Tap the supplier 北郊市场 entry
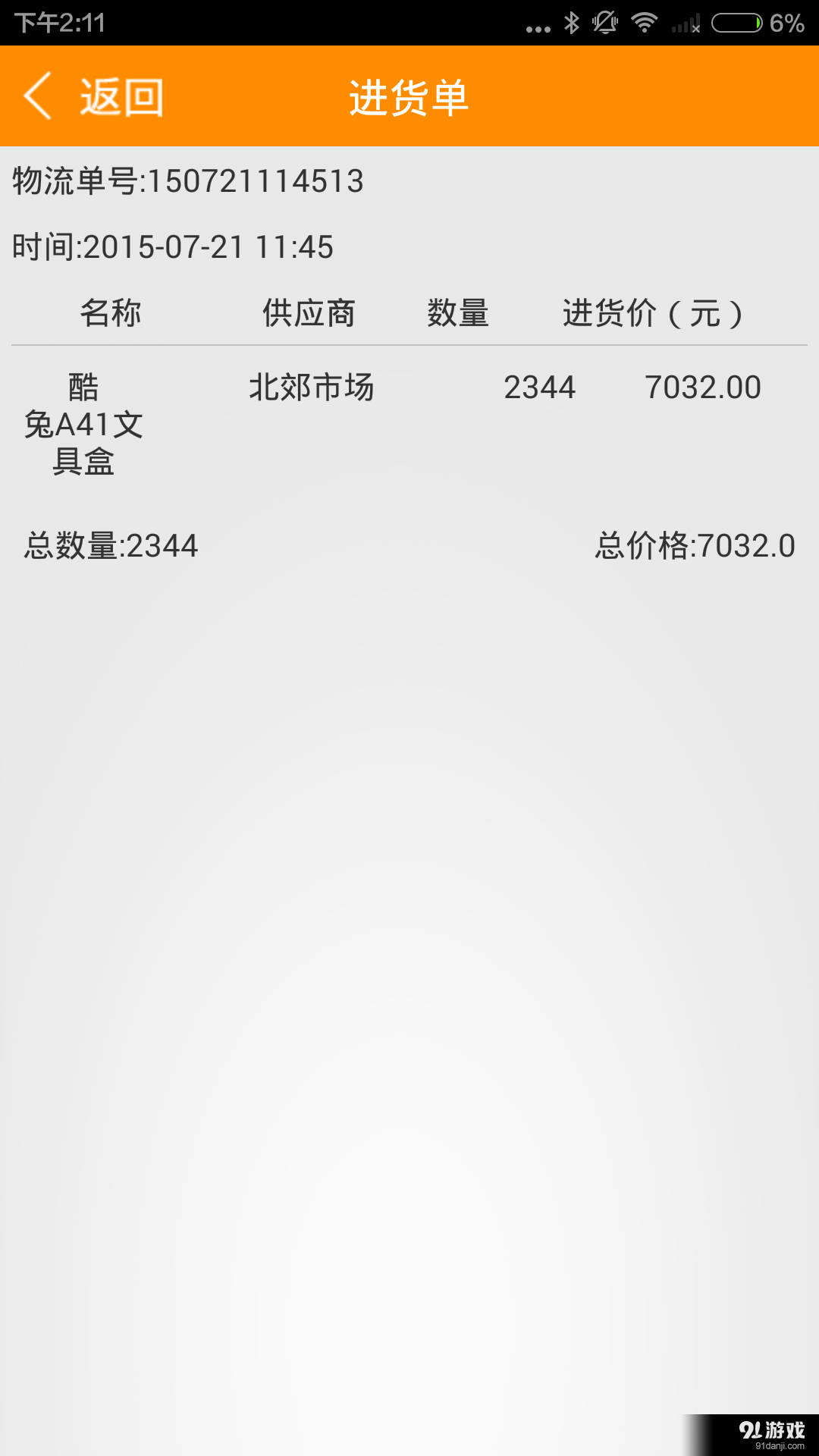This screenshot has height=1456, width=819. [312, 388]
